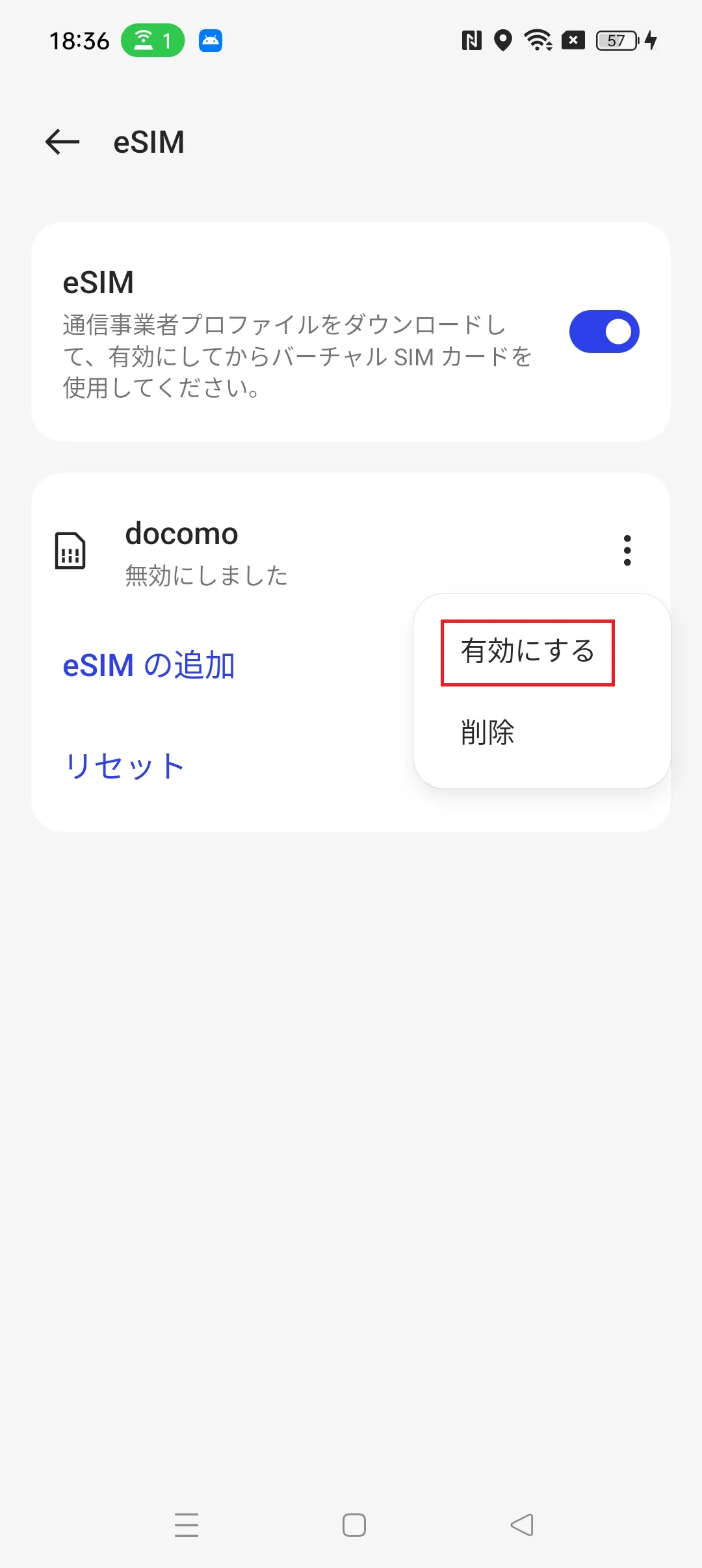Tap eSIM の追加 to add a new eSIM
Viewport: 702px width, 1568px height.
pos(149,664)
